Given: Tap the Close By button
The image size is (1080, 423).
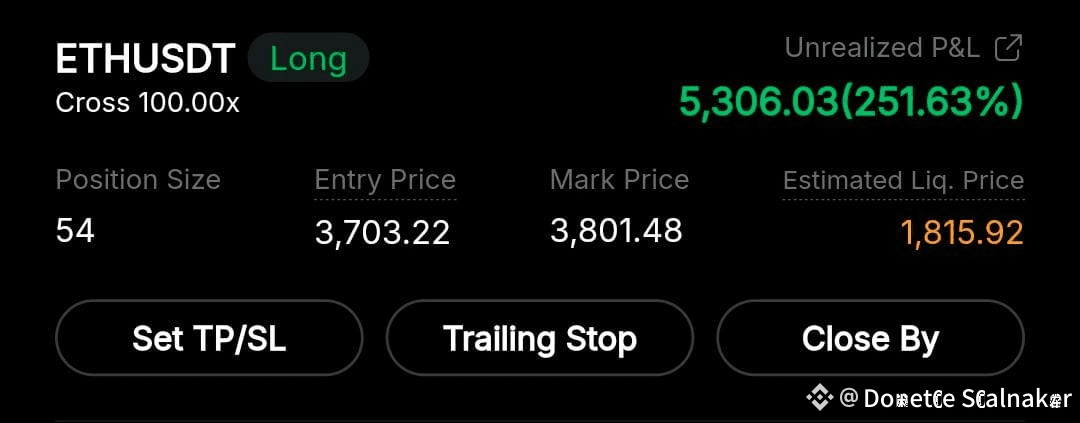Looking at the screenshot, I should [870, 339].
